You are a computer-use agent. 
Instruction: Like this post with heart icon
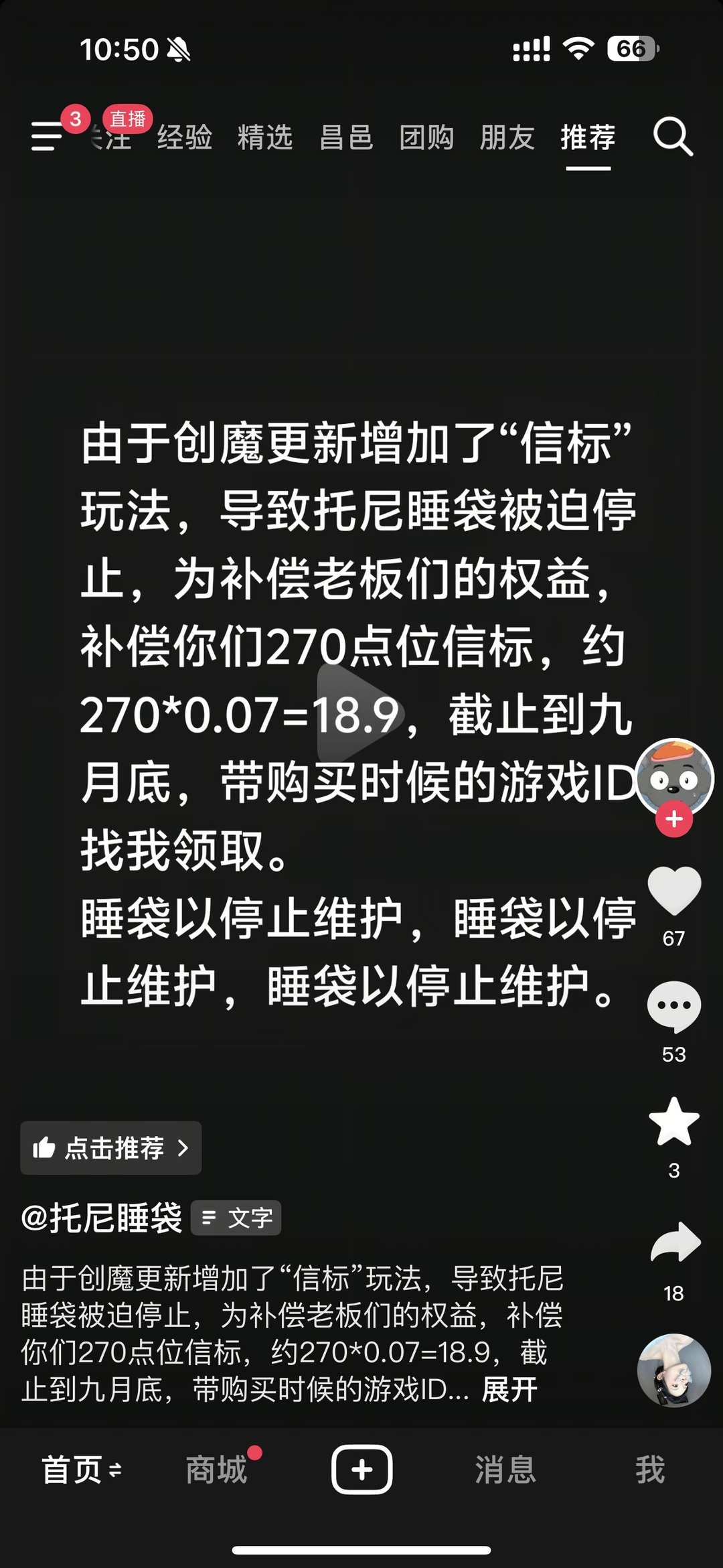coord(673,891)
